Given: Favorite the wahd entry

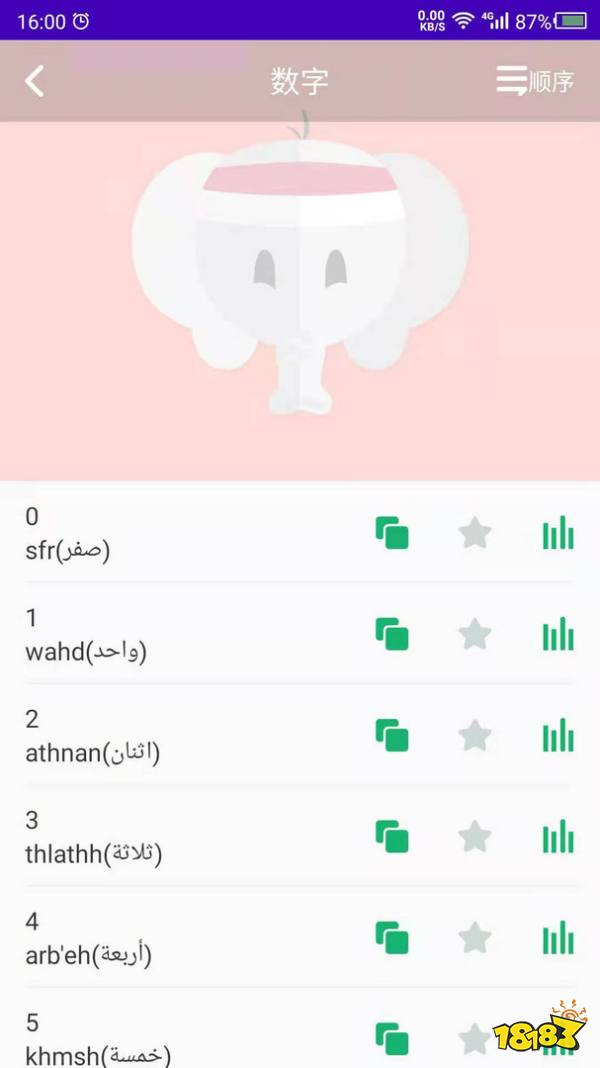Looking at the screenshot, I should (x=475, y=634).
